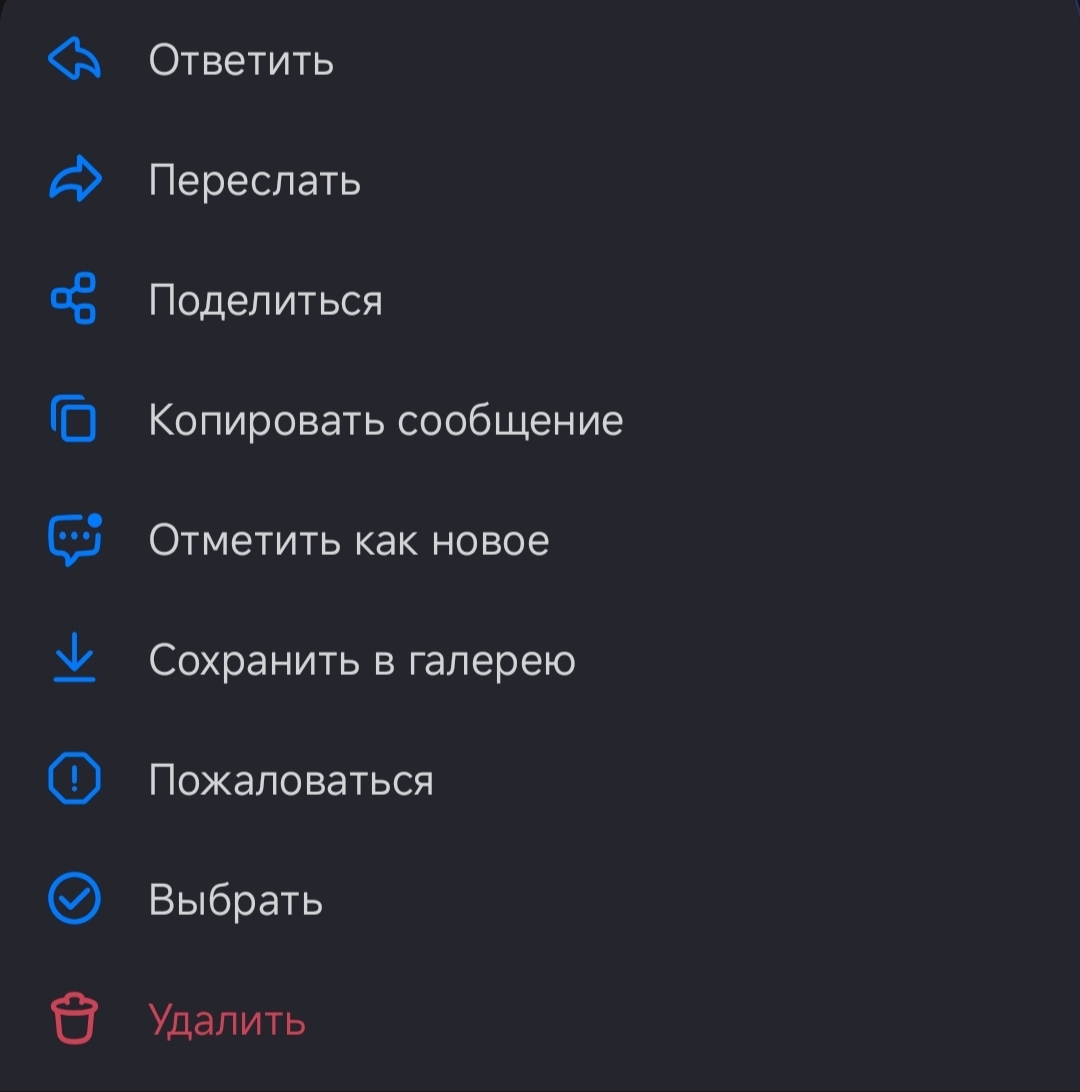Viewport: 1080px width, 1092px height.
Task: Report the message with Пожаловаться
Action: (290, 781)
